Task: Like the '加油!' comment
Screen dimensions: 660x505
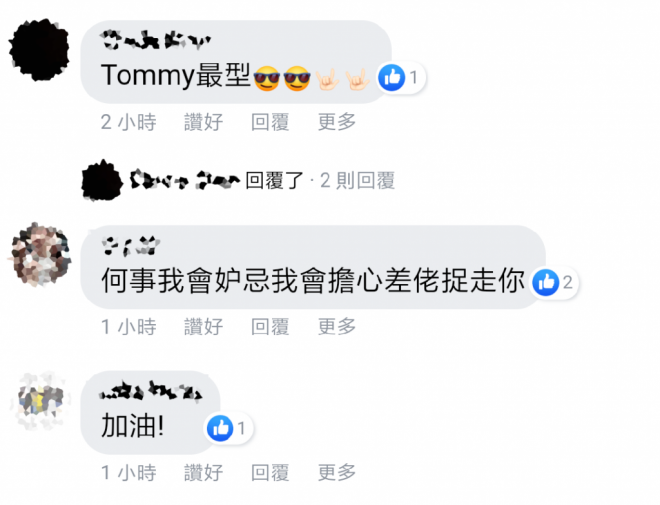Action: [203, 472]
